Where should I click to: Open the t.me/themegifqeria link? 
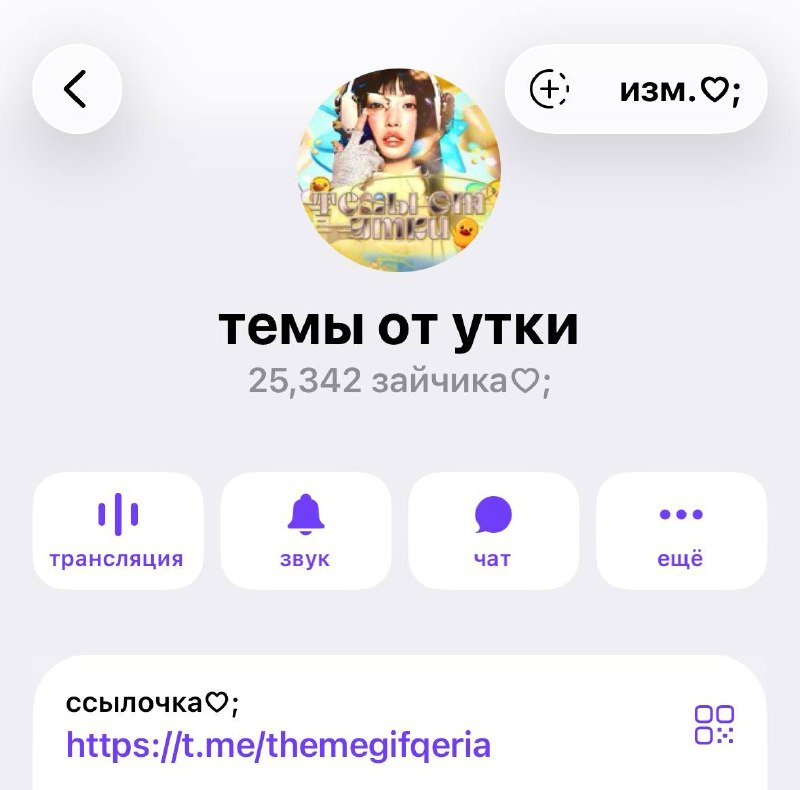point(279,745)
